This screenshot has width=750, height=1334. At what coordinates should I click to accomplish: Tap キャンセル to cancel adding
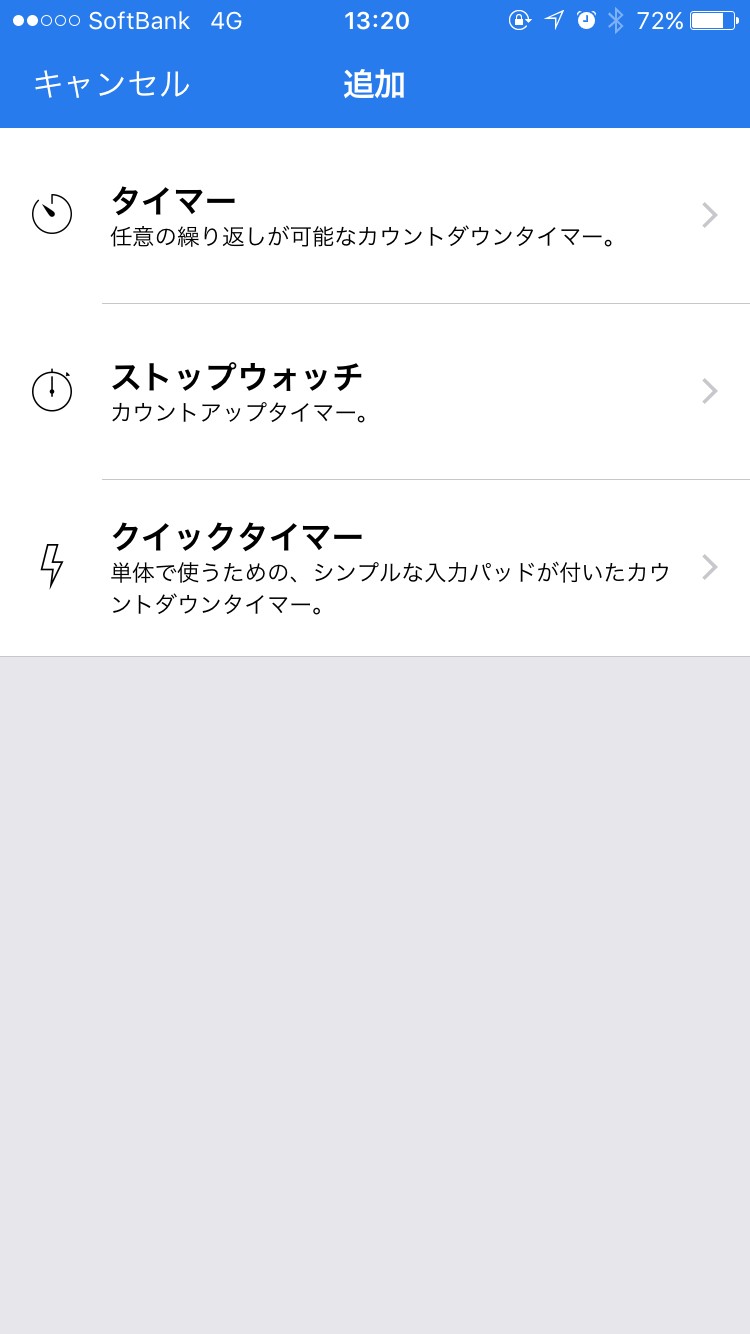(x=111, y=85)
